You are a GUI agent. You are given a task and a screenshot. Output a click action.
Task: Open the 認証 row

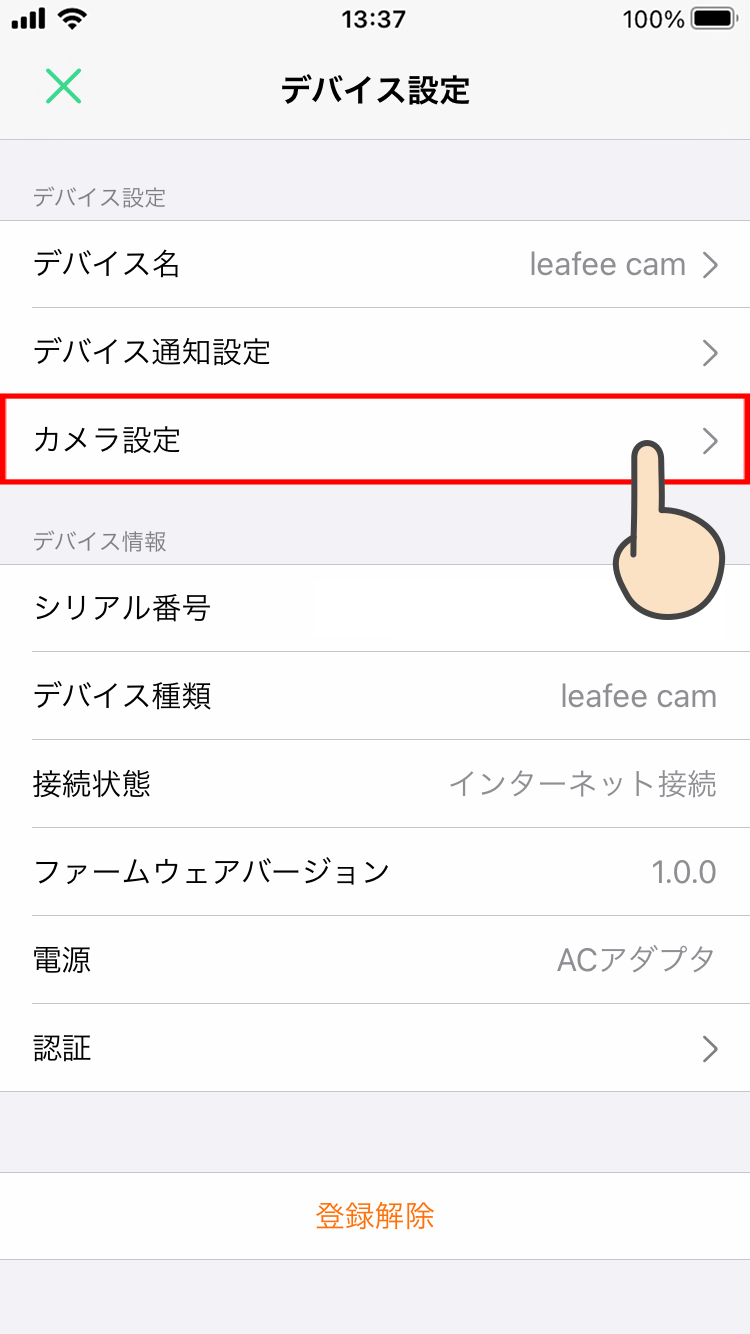(375, 1048)
